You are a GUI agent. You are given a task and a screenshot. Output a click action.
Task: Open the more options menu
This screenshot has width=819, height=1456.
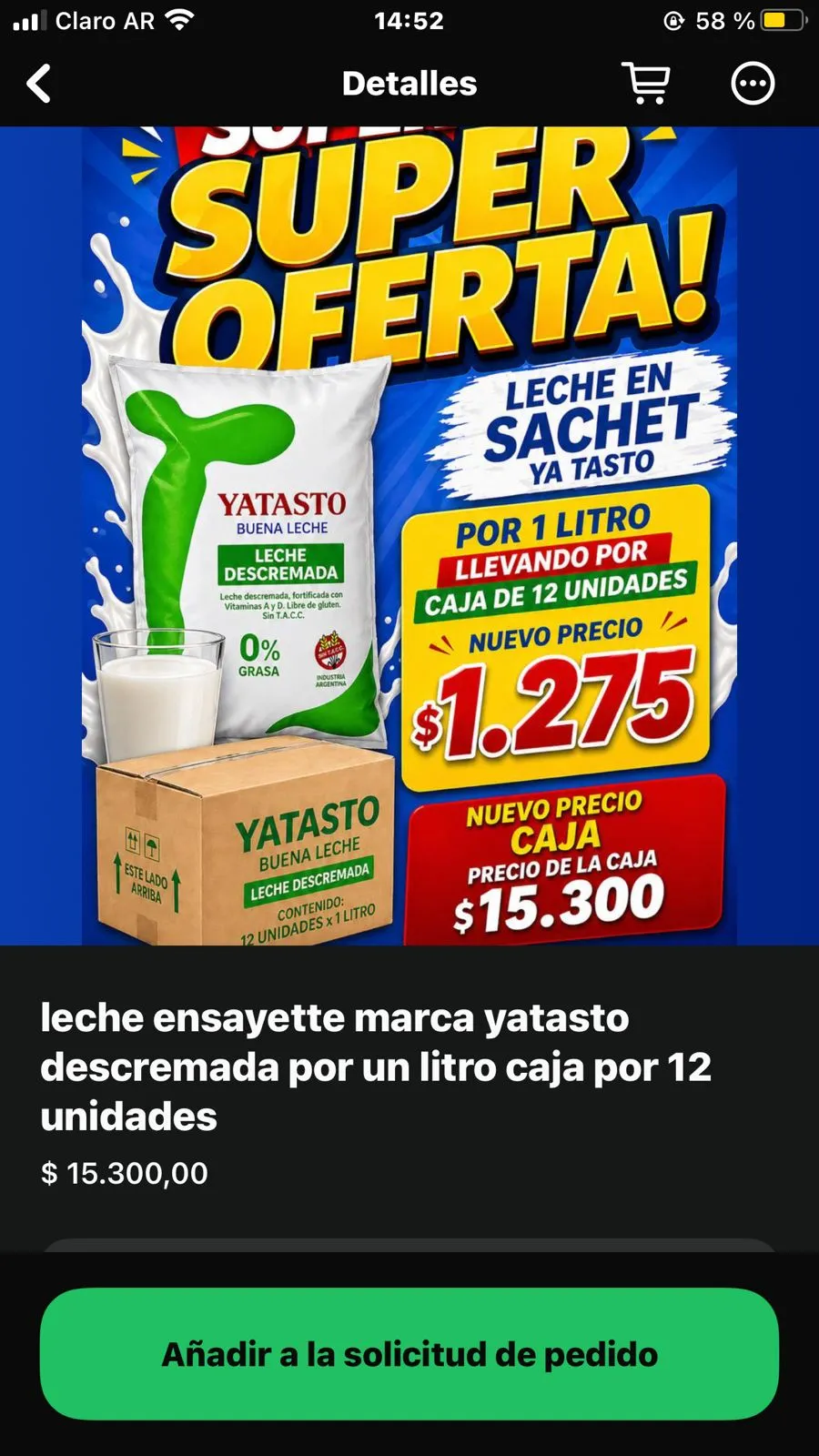[753, 84]
